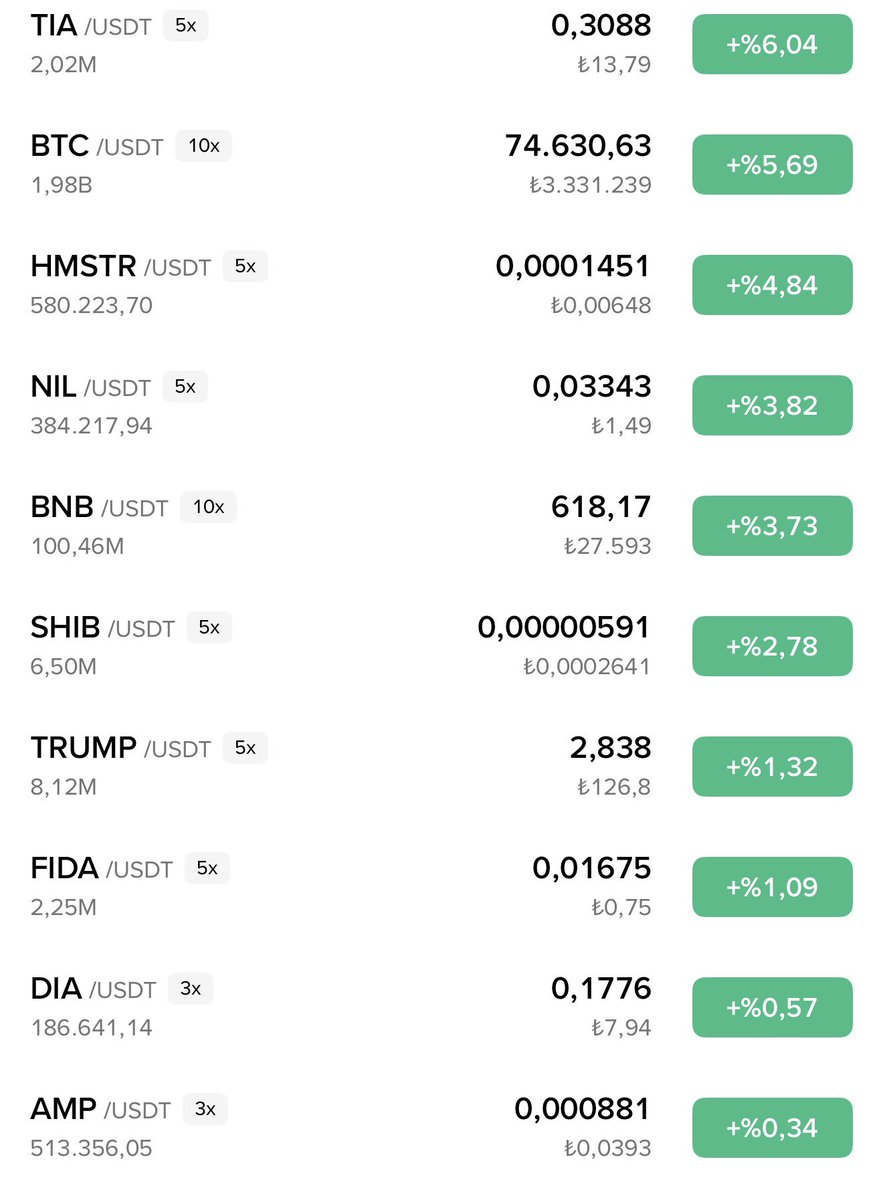Select the DIA/USDT trading pair
This screenshot has width=883, height=1200.
(93, 989)
